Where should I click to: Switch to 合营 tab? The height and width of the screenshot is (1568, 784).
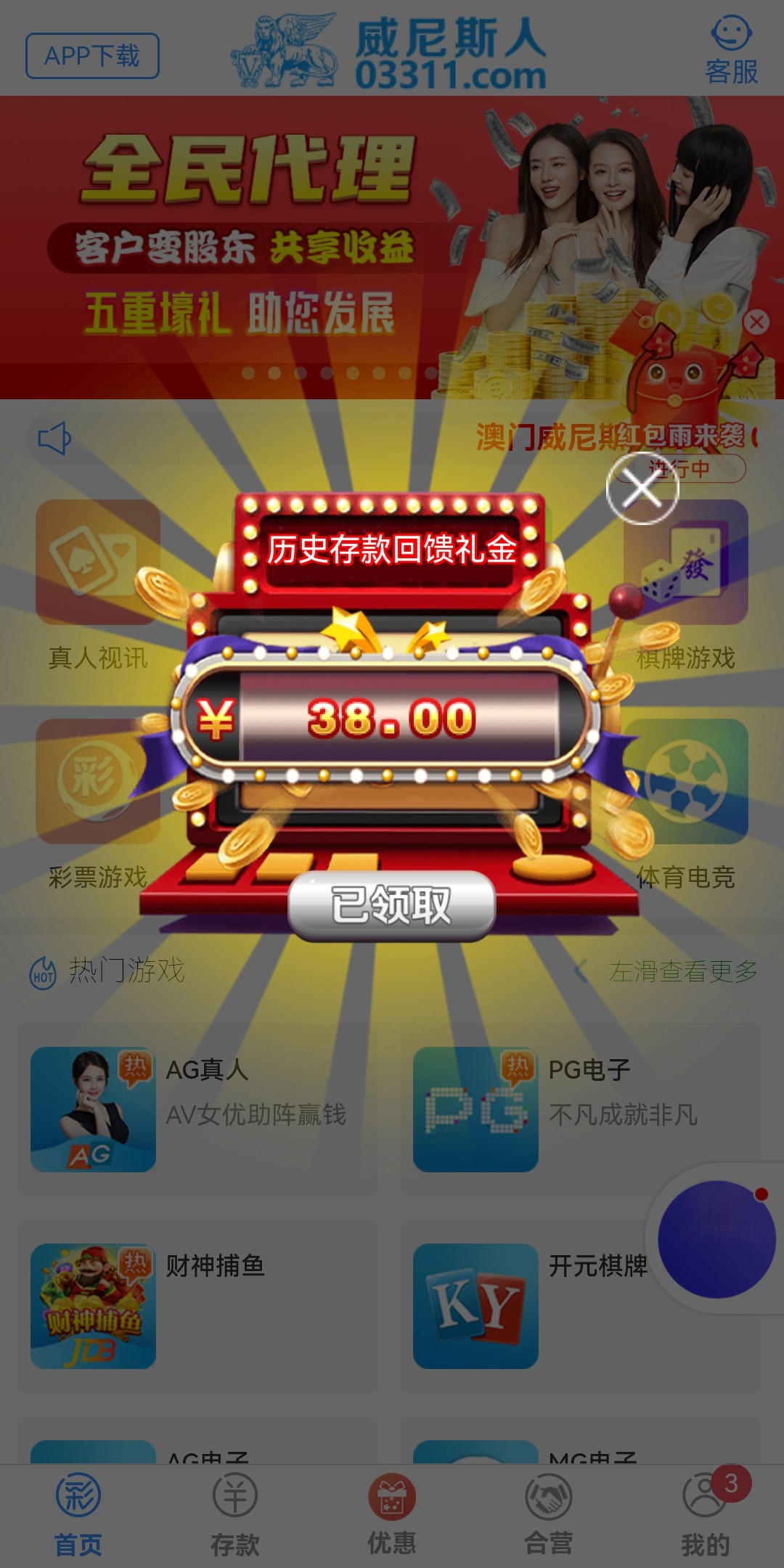pyautogui.click(x=548, y=1514)
